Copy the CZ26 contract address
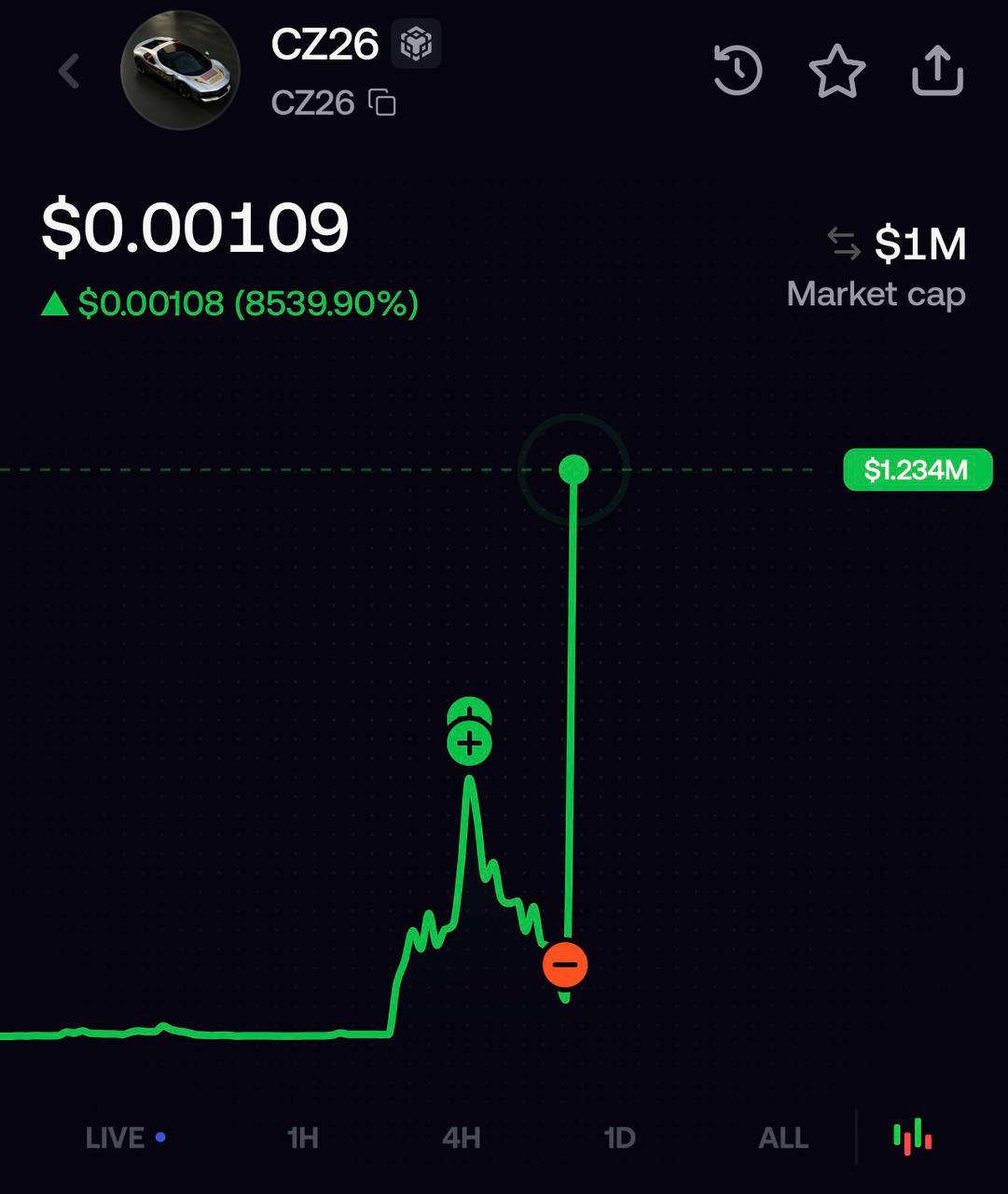The height and width of the screenshot is (1194, 1008). (x=382, y=103)
